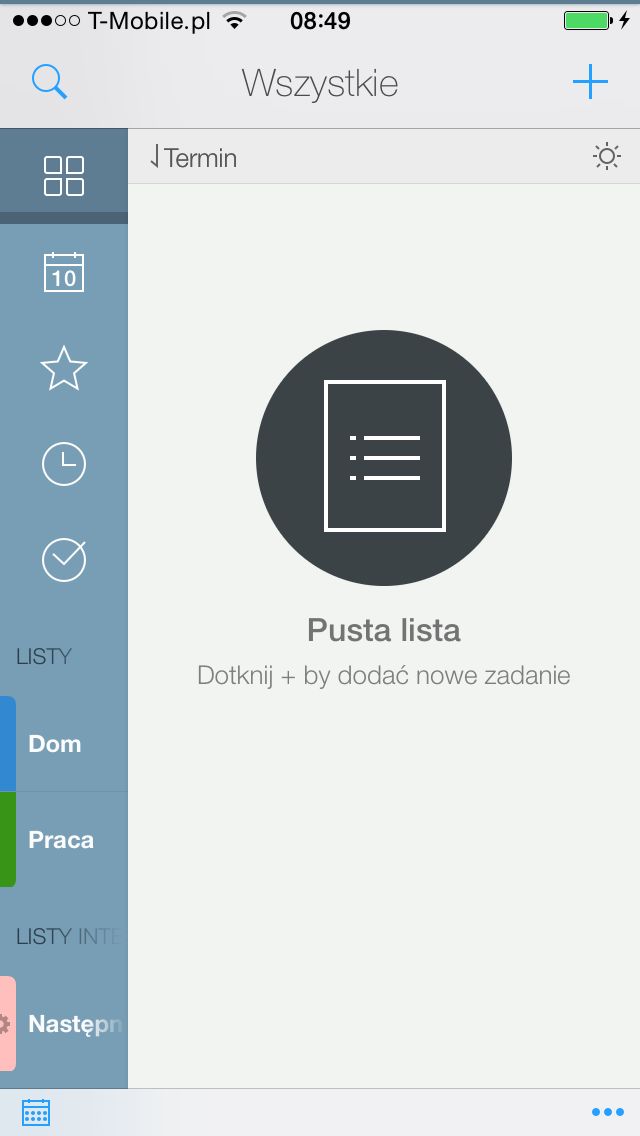The image size is (640, 1136).
Task: Open the search magnifier icon
Action: tap(49, 82)
